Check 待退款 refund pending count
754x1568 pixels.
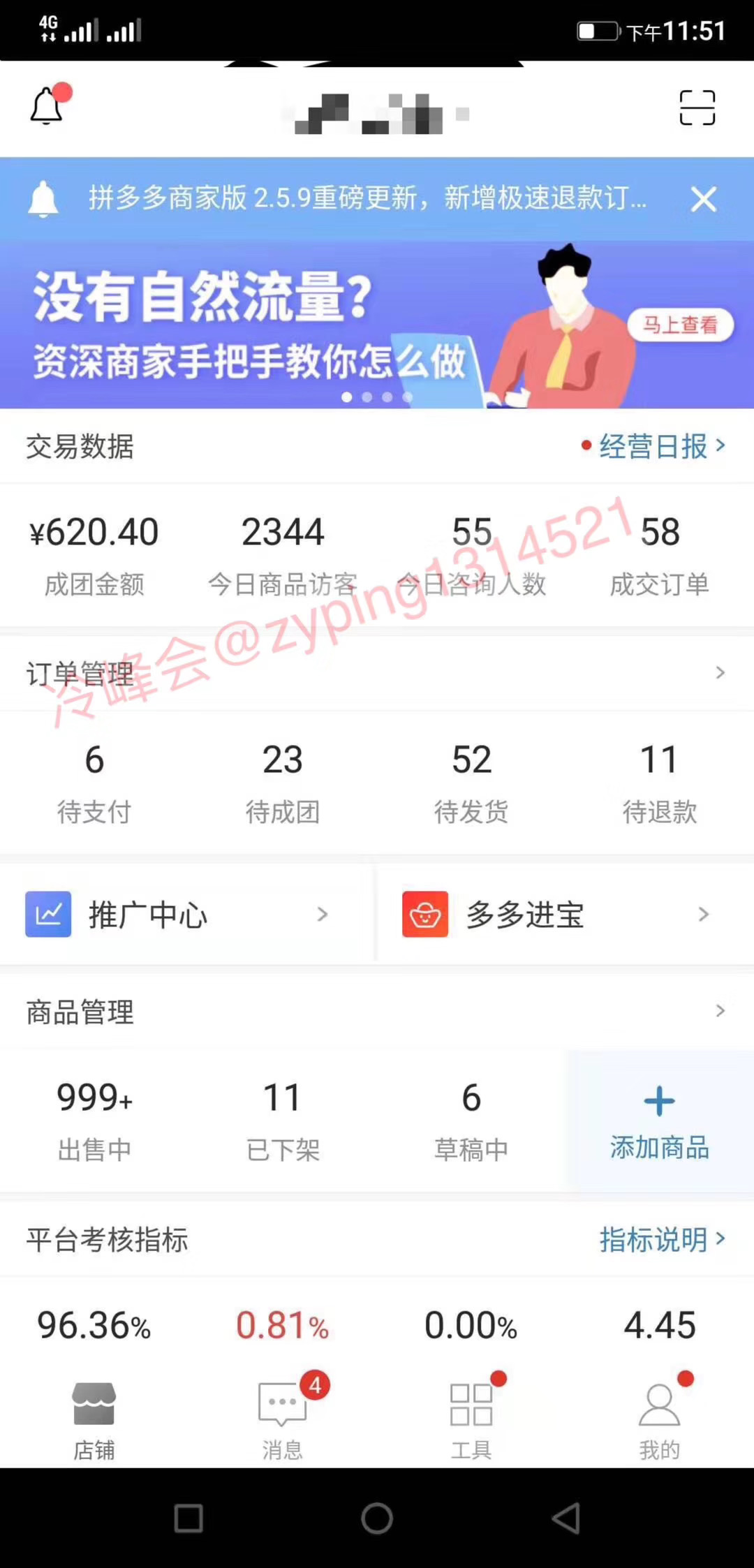659,782
